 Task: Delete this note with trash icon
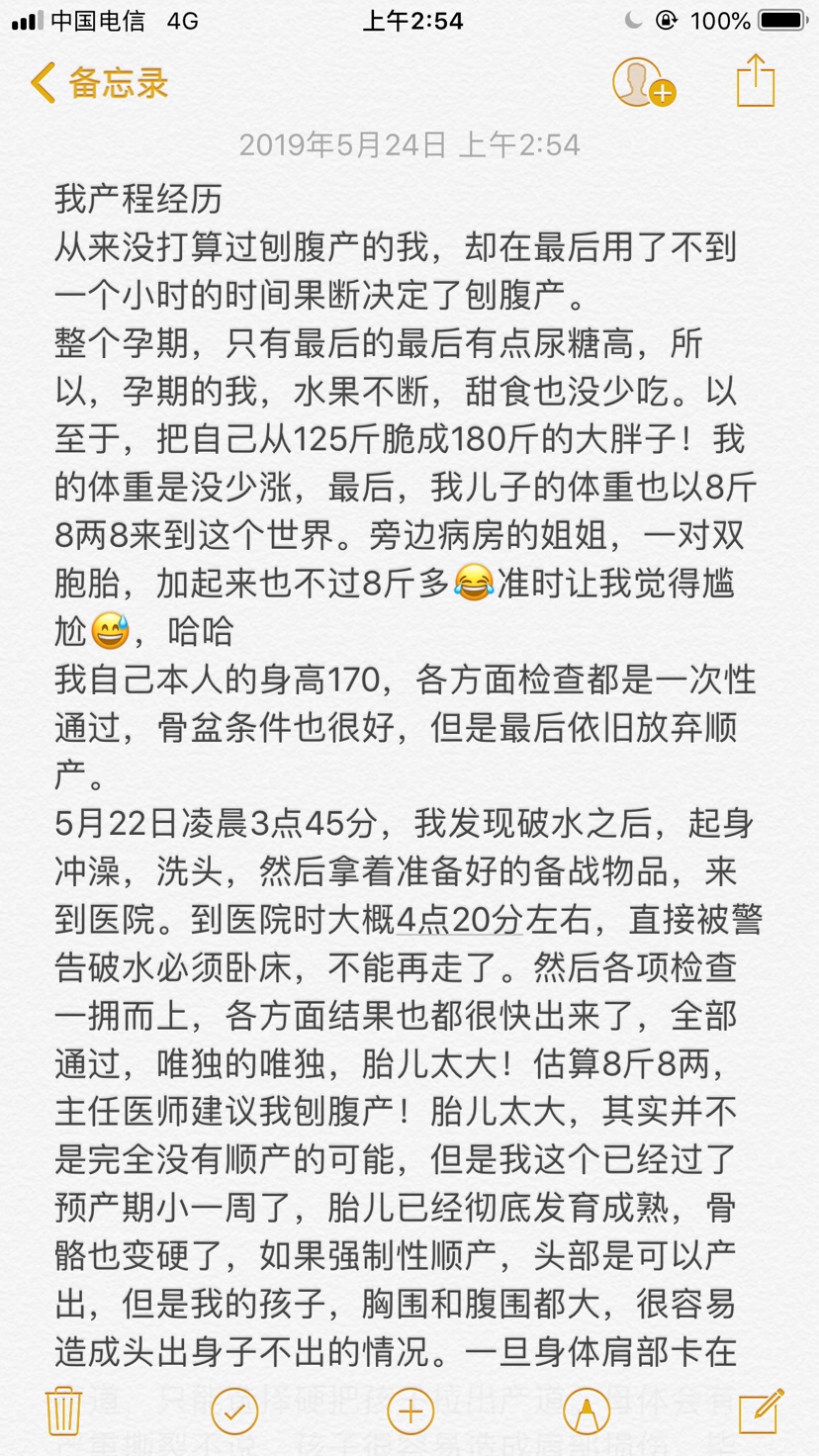[63, 1410]
